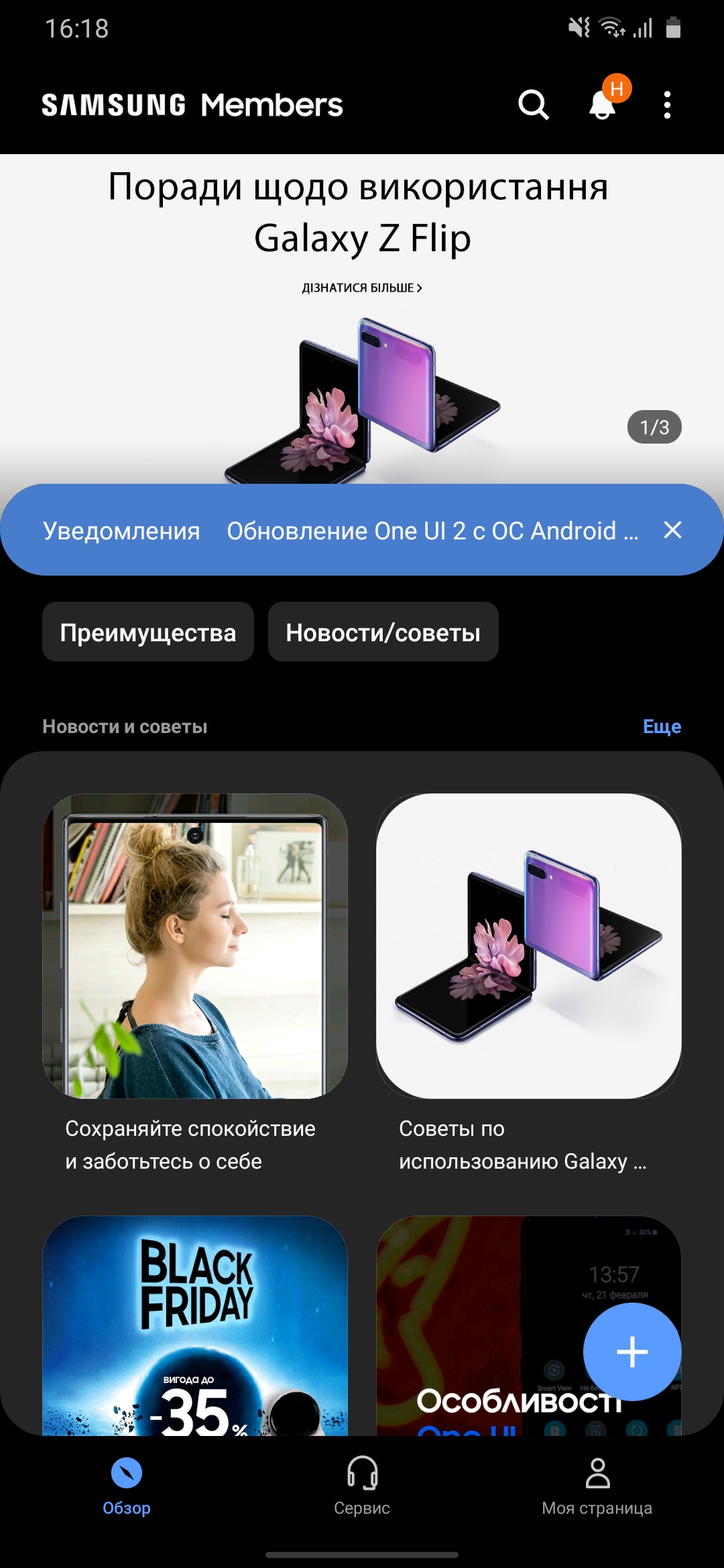Create a new post with plus button
724x1568 pixels.
[631, 1352]
